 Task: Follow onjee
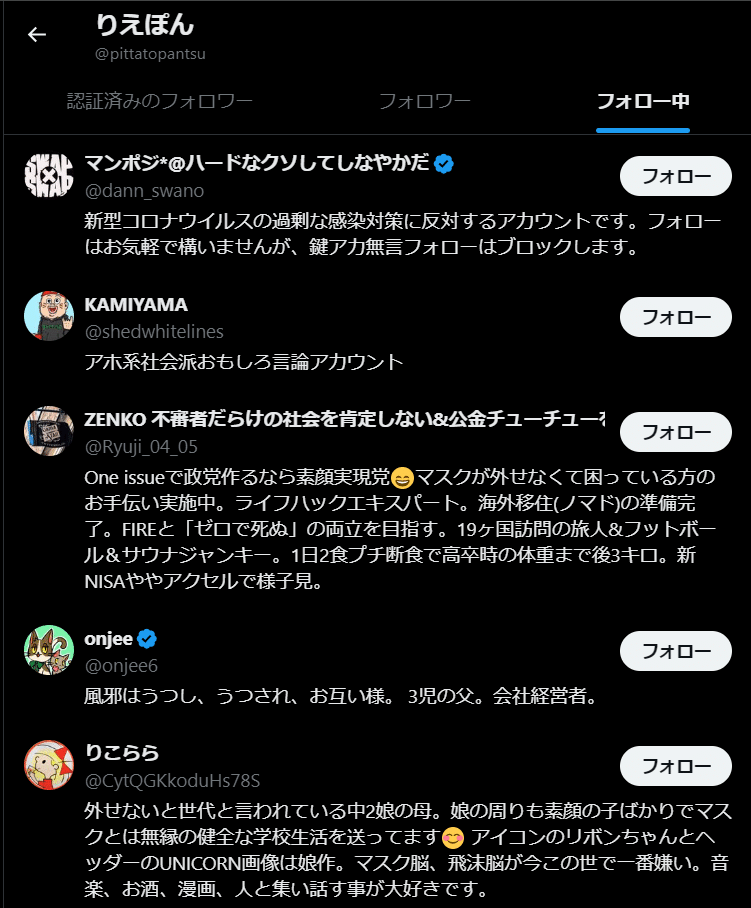[676, 651]
